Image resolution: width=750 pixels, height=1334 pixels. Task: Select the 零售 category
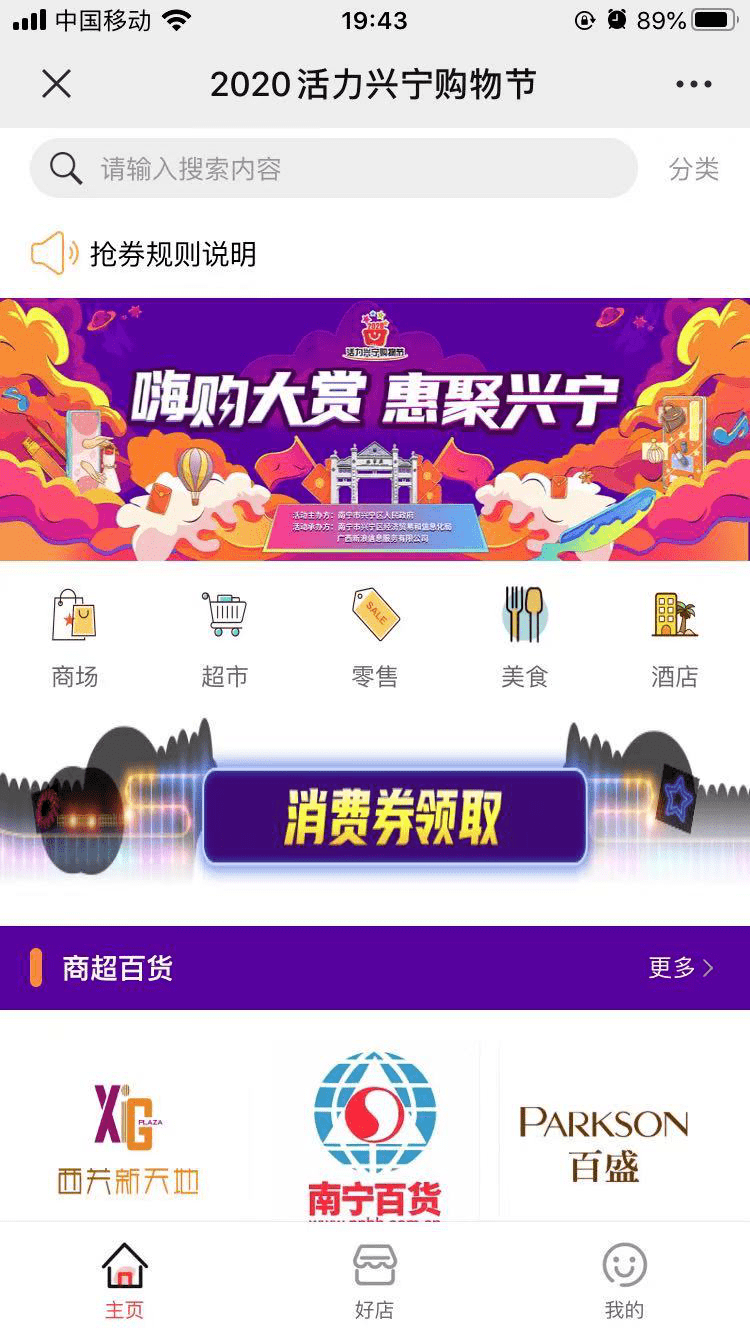pos(375,637)
